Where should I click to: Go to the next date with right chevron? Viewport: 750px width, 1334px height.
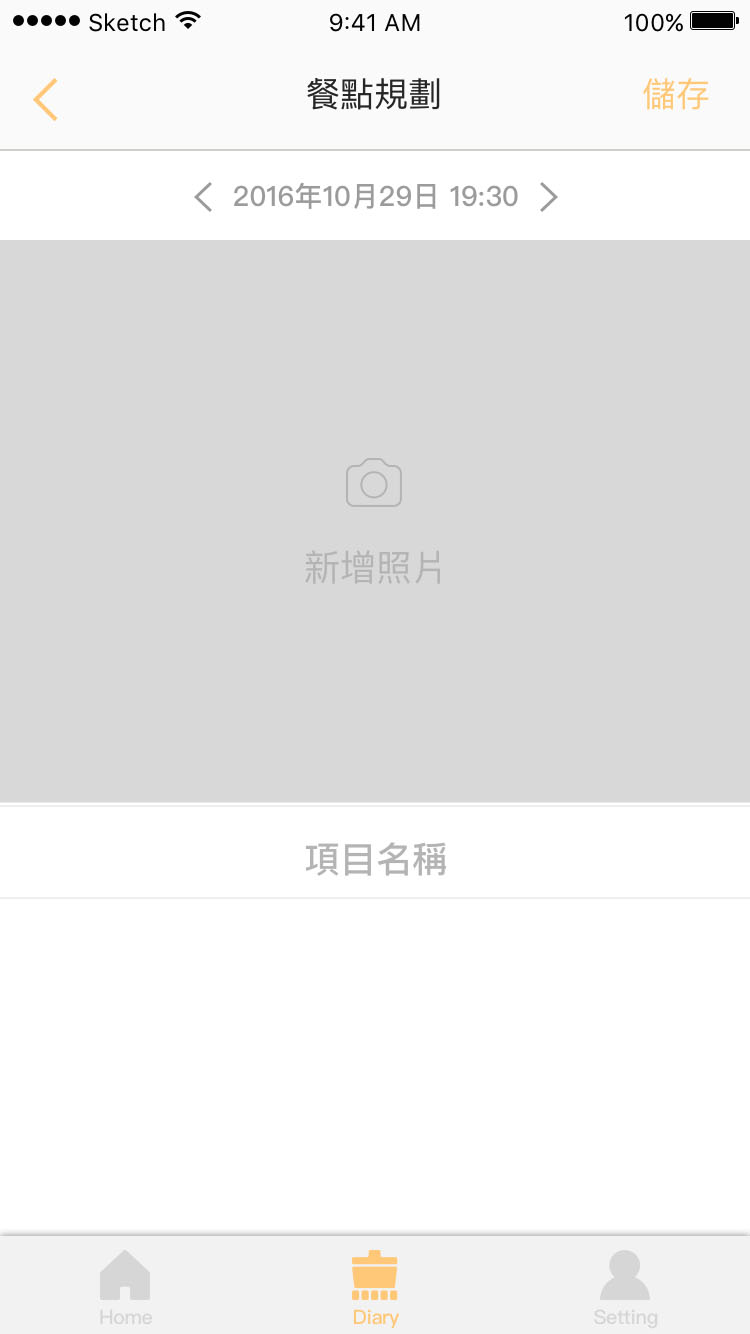(548, 197)
